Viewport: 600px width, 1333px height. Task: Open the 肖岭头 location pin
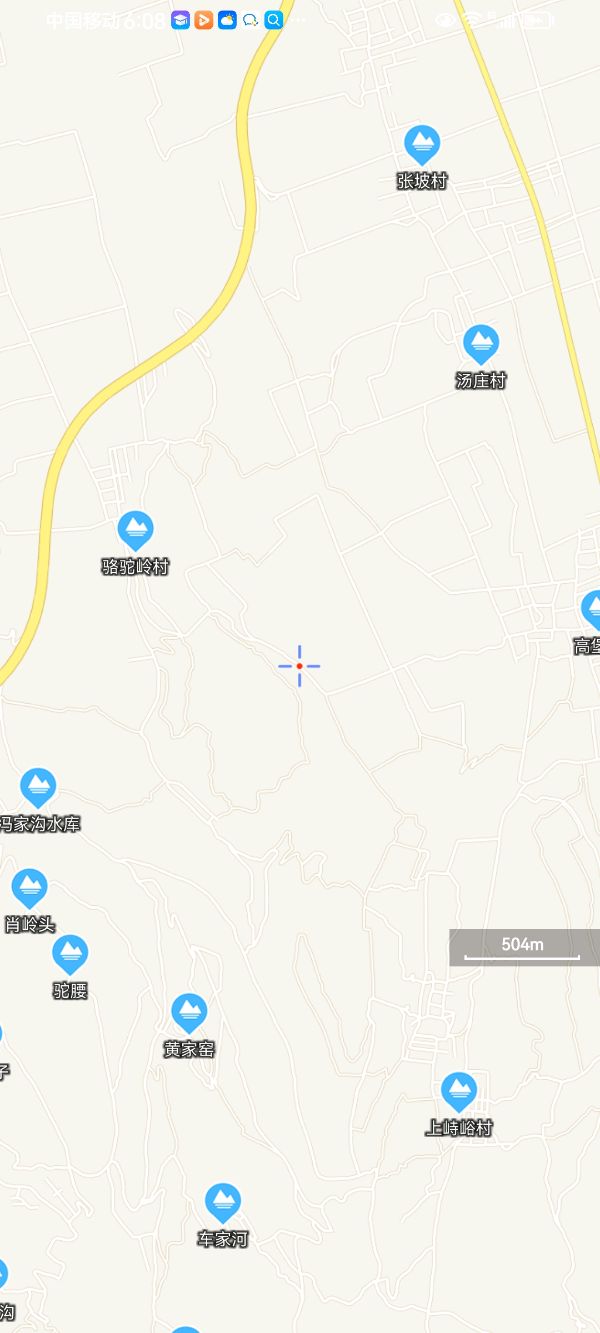[x=29, y=889]
